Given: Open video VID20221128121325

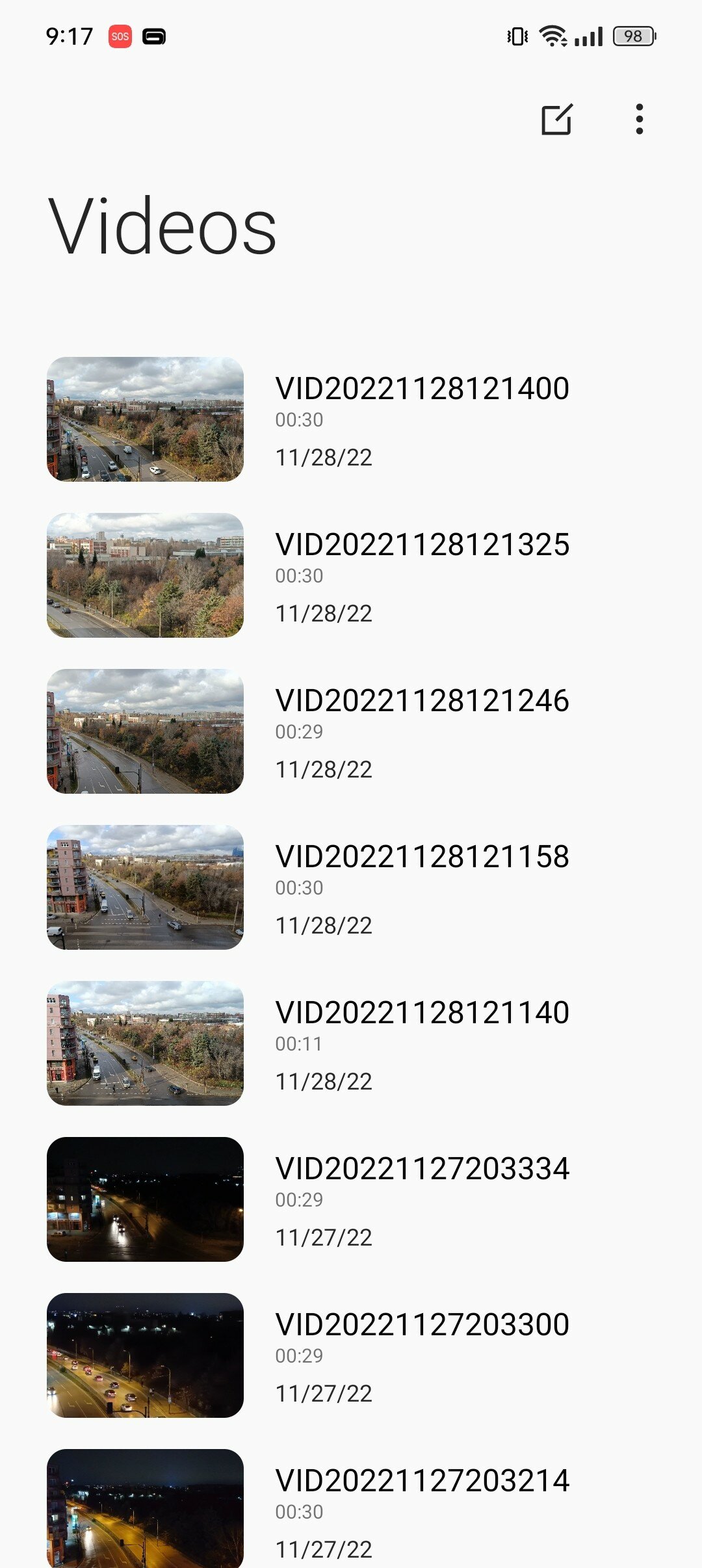Looking at the screenshot, I should pos(351,575).
